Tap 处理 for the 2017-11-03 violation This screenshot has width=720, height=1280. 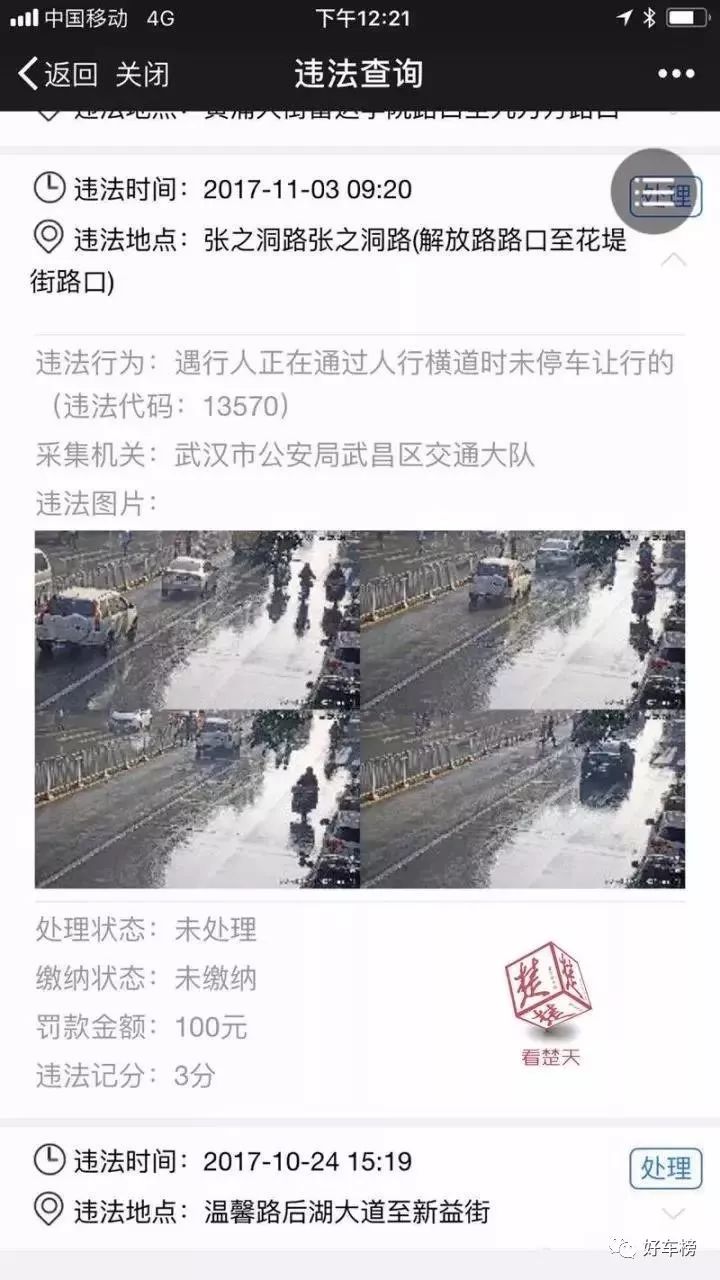pos(666,195)
